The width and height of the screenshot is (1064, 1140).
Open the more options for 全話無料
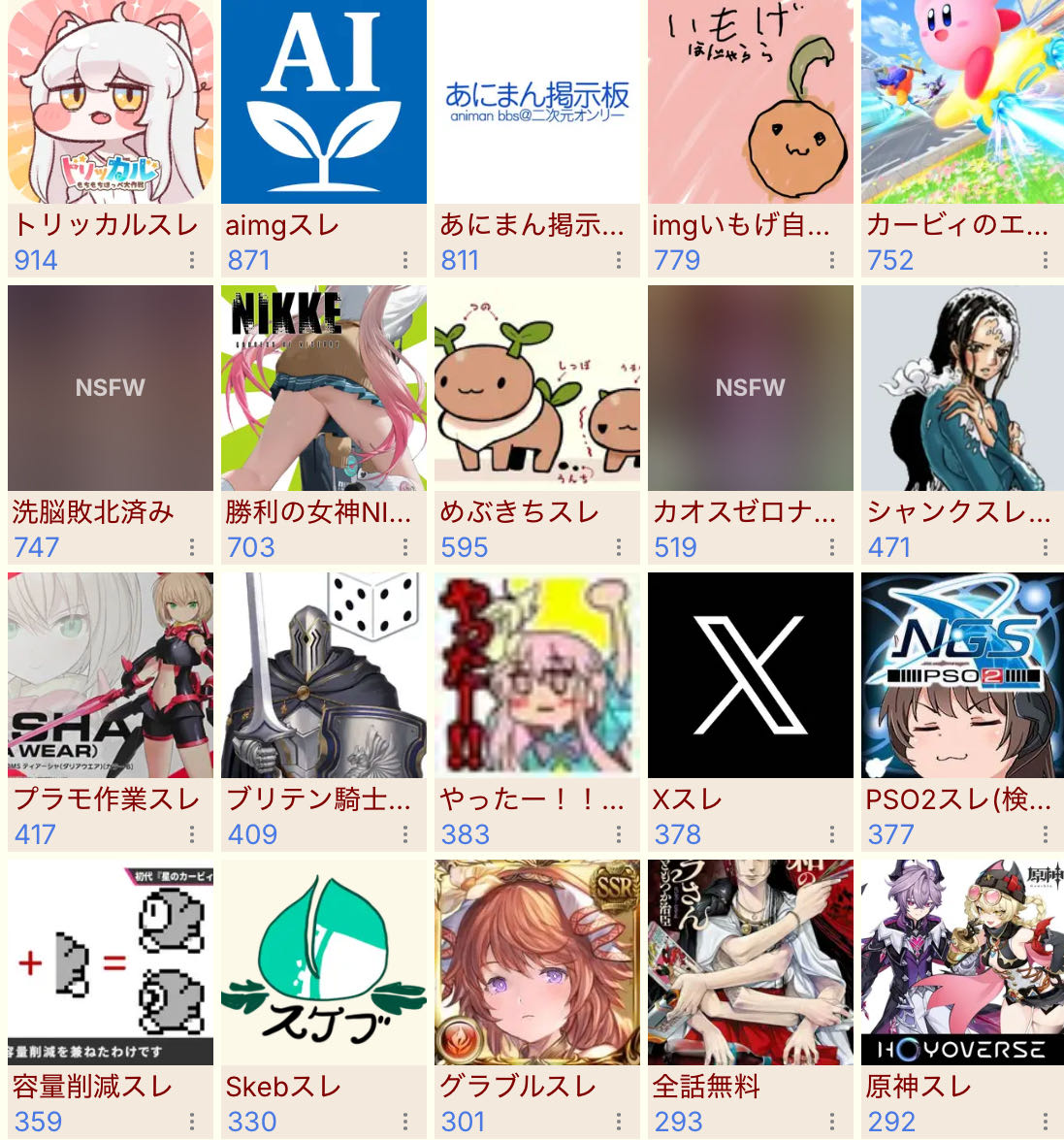(832, 1122)
